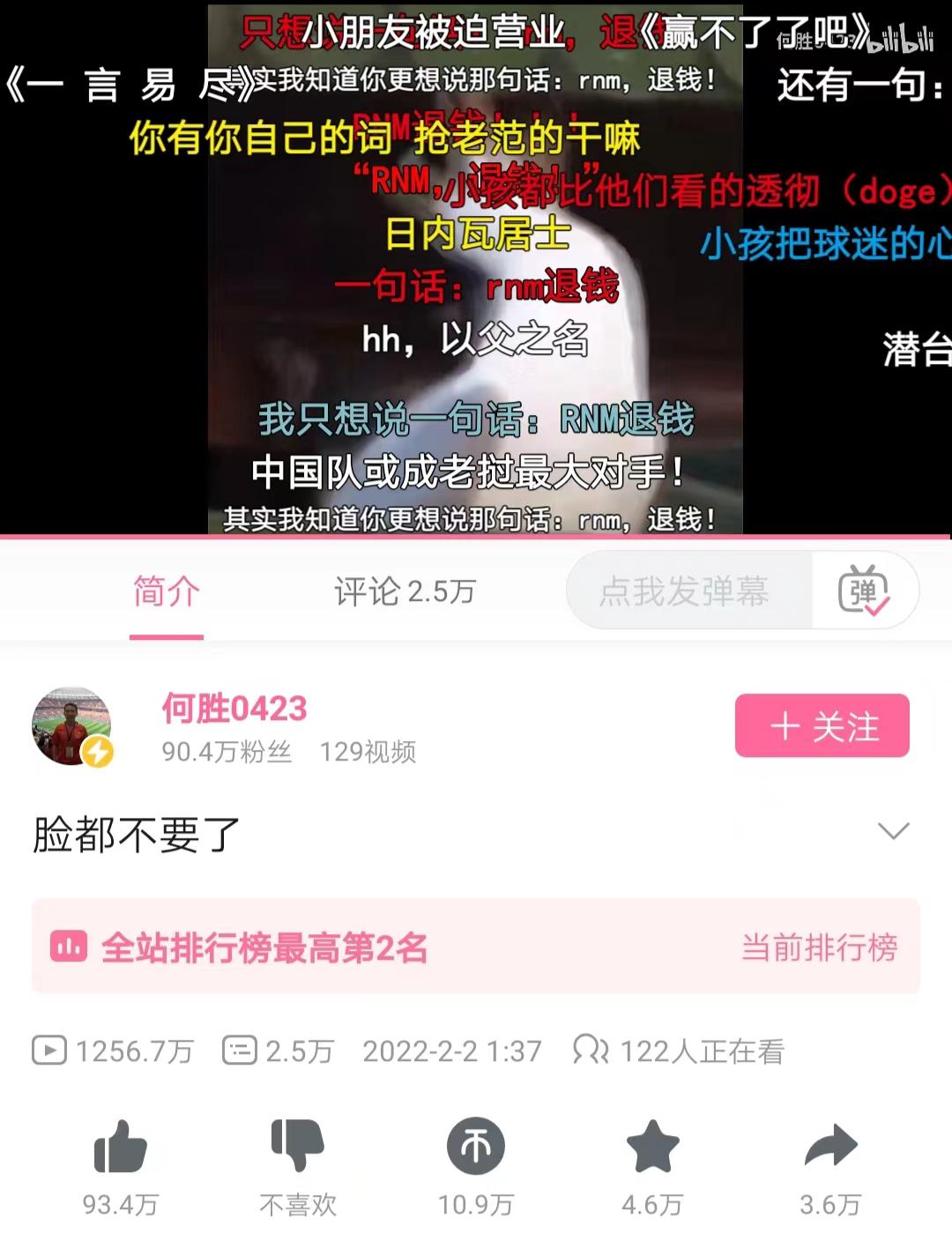Screen dimensions: 952x1233
Task: Share the video
Action: click(829, 1148)
